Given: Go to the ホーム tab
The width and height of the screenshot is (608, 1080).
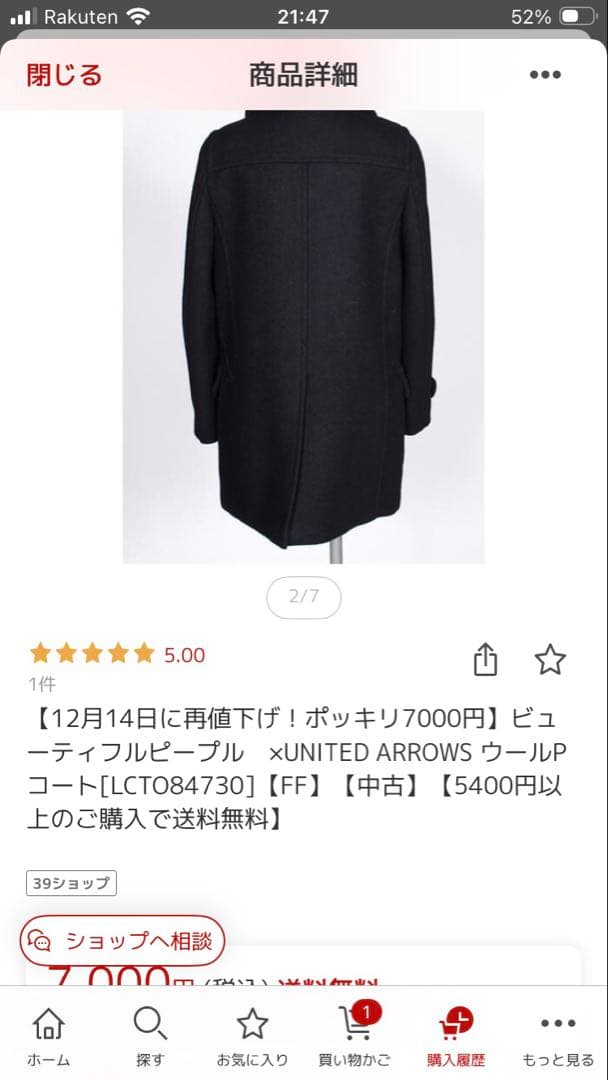Looking at the screenshot, I should tap(48, 1036).
